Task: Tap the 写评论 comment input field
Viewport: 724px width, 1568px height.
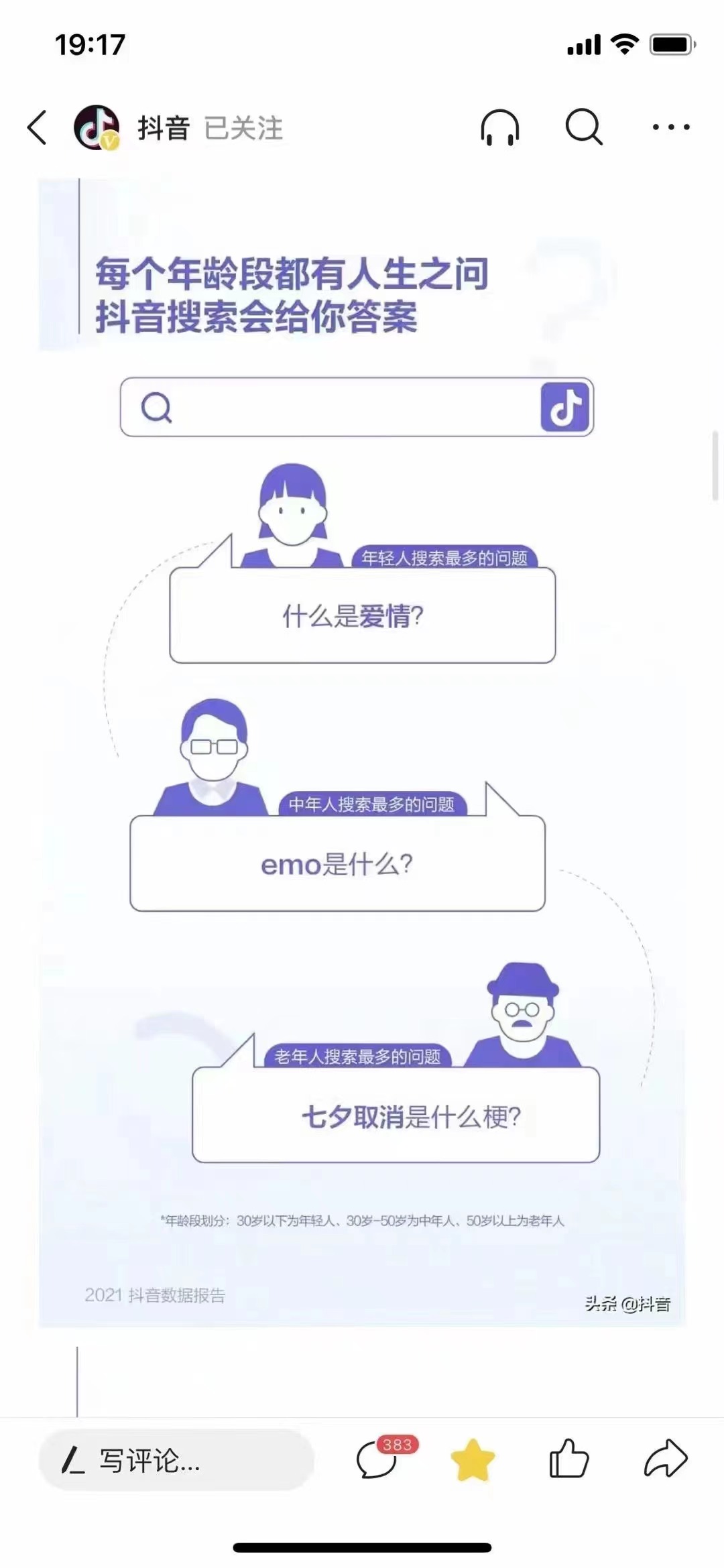Action: [x=176, y=1459]
